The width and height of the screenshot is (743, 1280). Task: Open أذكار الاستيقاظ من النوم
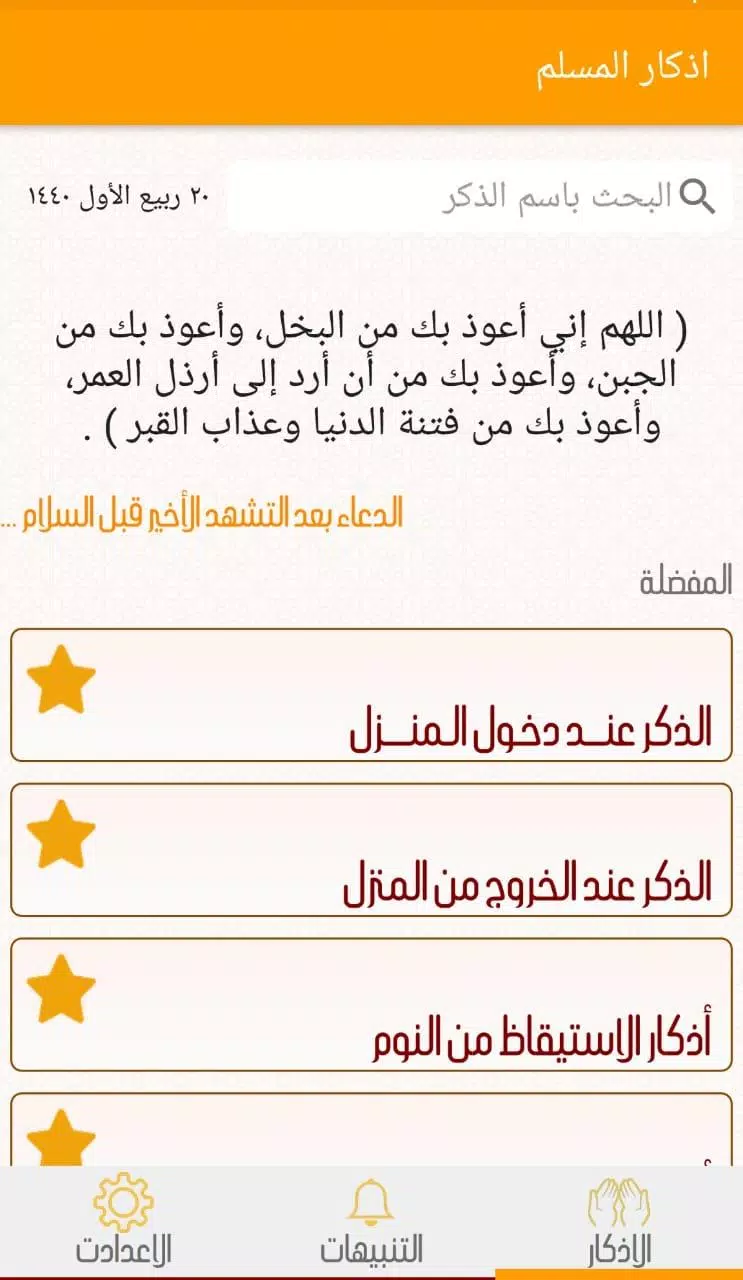[371, 1005]
